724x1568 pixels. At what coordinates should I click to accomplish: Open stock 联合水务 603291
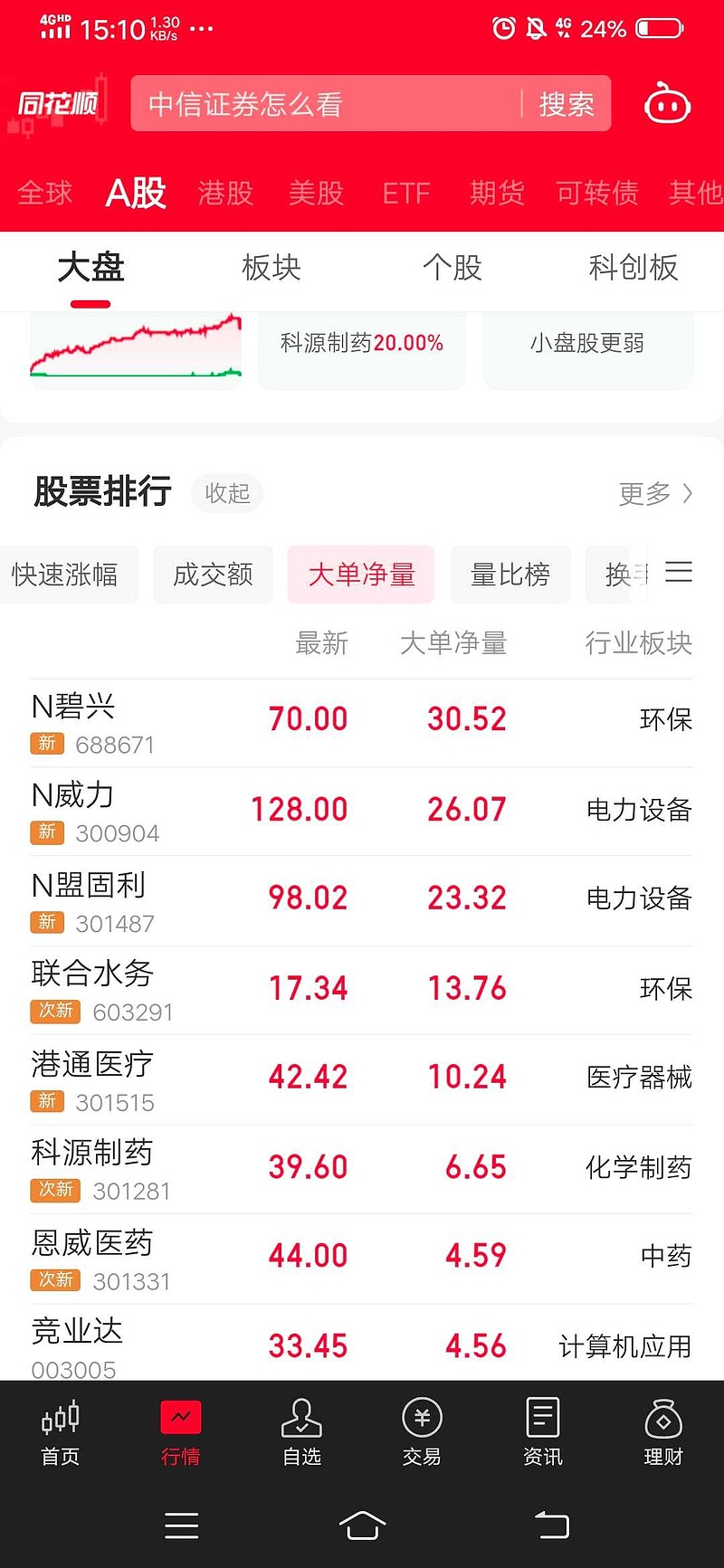point(362,991)
